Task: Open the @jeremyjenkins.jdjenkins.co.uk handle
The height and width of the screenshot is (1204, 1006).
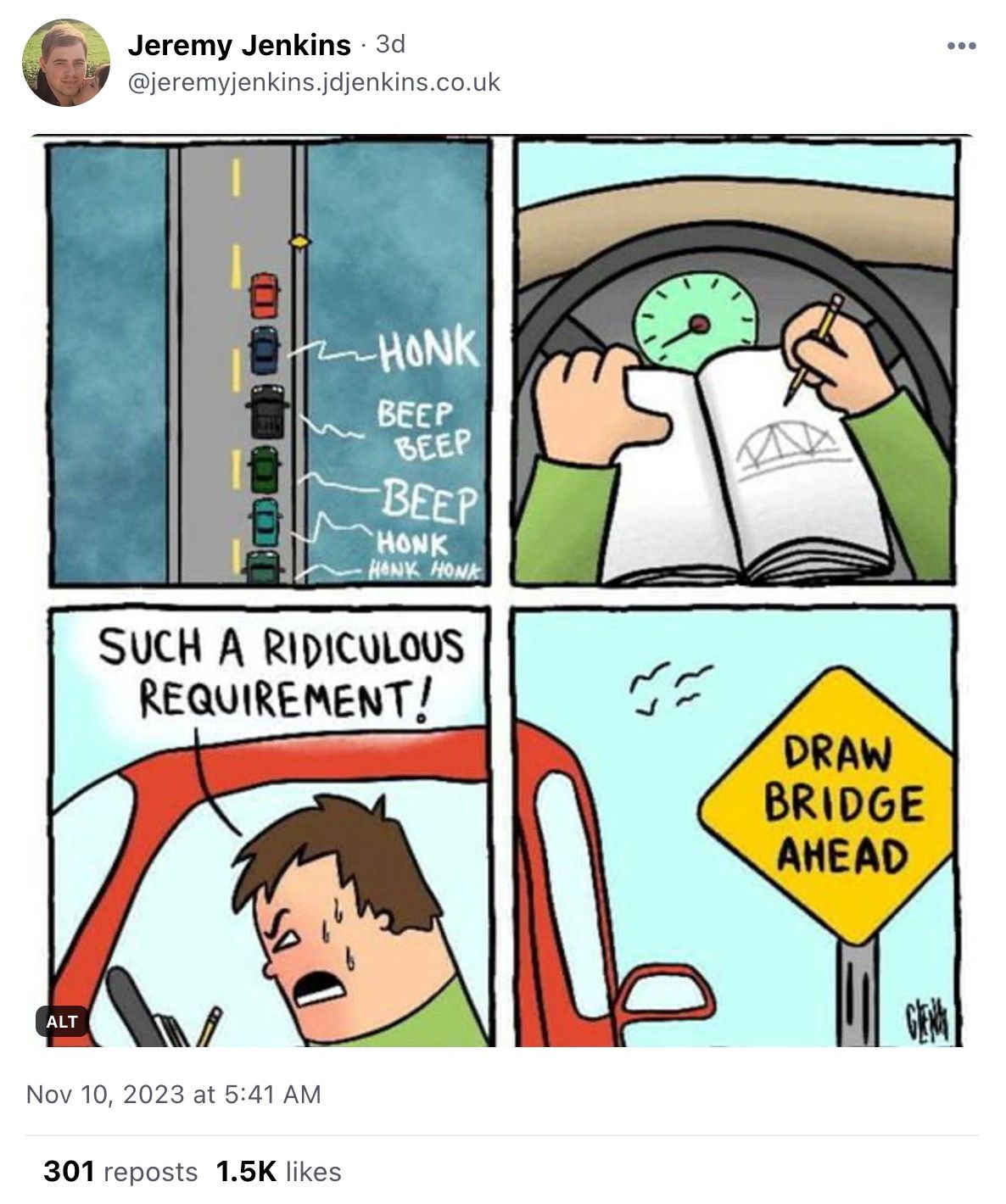Action: point(314,82)
